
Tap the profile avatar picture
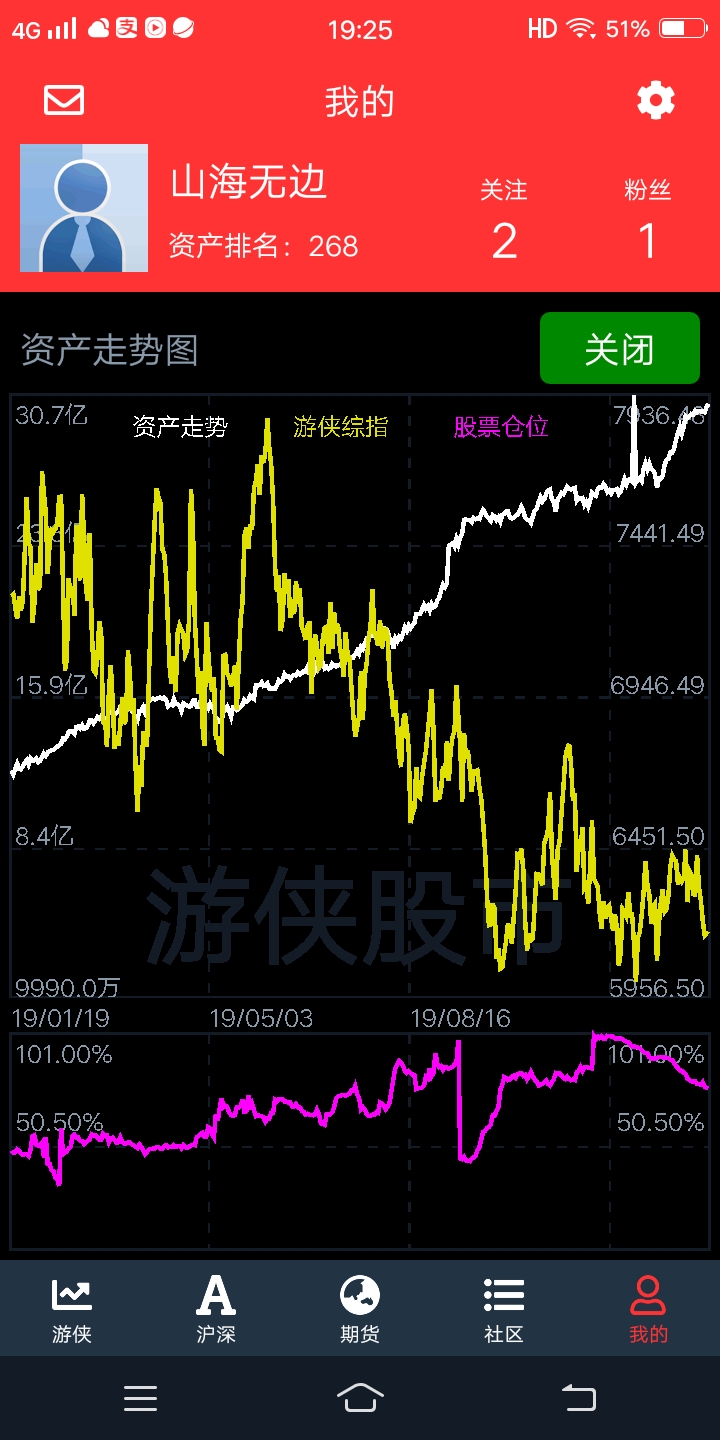[84, 208]
